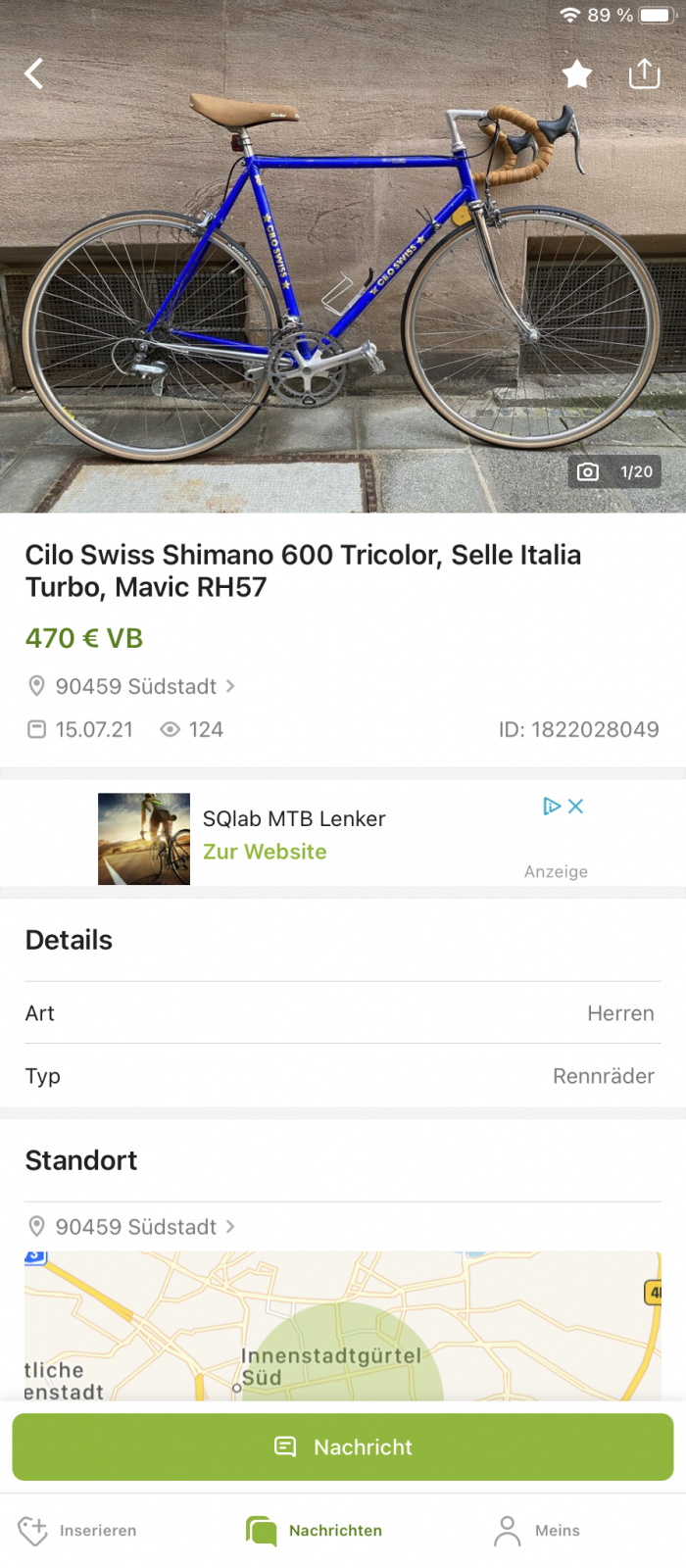Close the SQlab advertisement
This screenshot has width=686, height=1568.
(x=576, y=806)
